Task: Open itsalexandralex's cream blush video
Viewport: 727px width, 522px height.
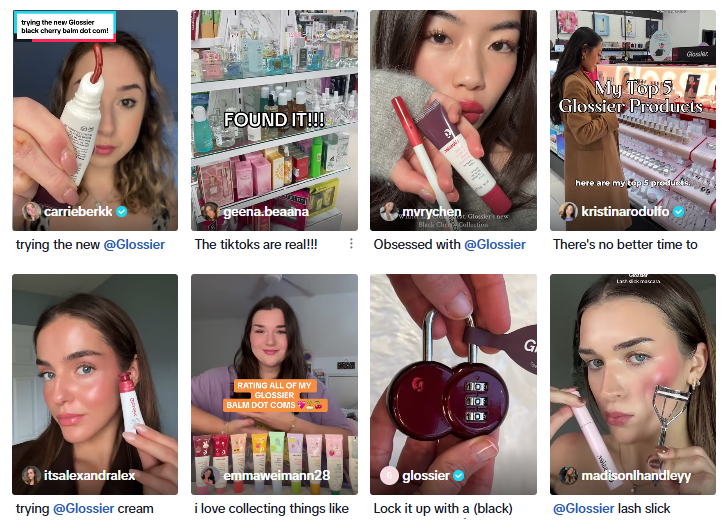Action: [95, 384]
